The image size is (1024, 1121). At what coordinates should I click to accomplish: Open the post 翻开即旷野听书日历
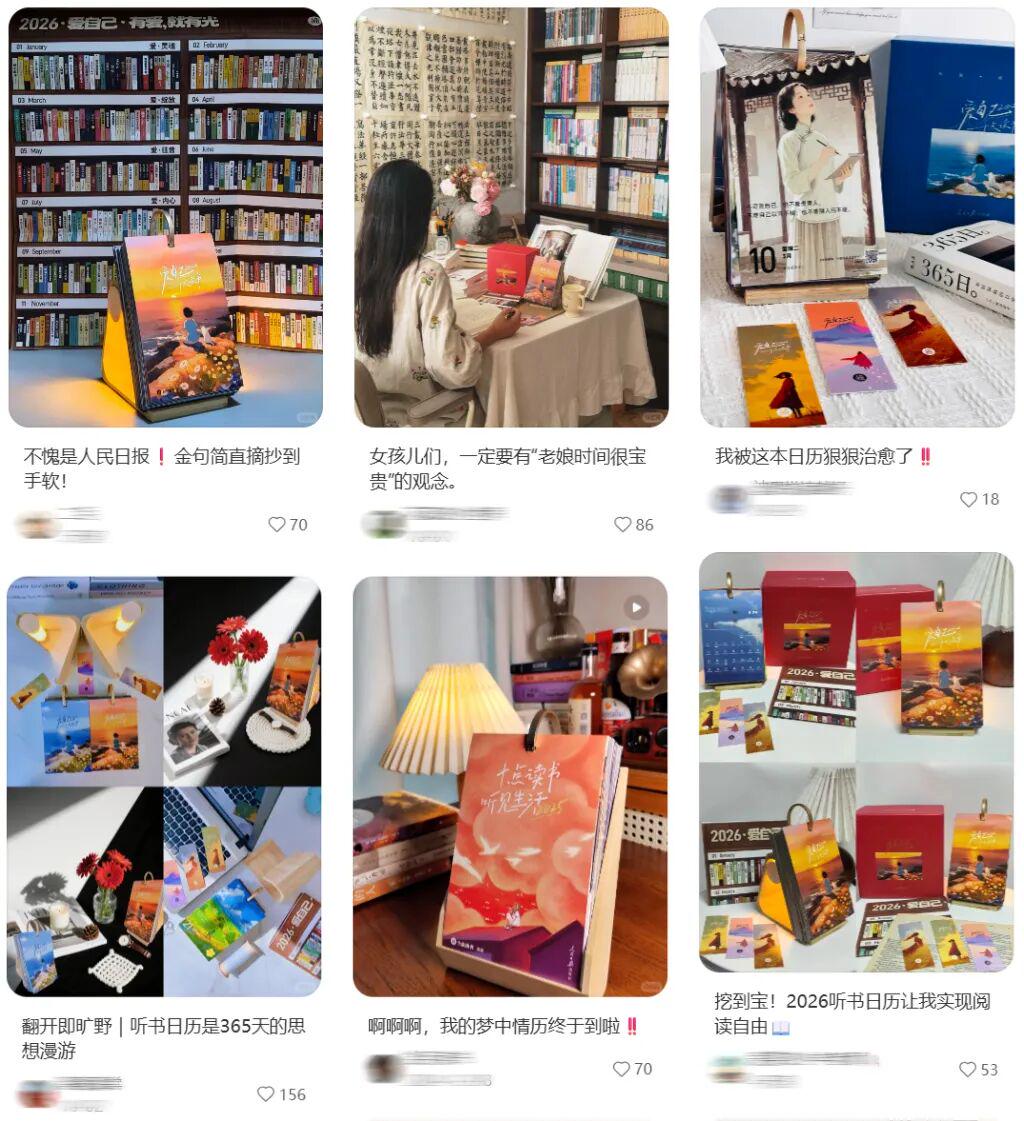pos(164,786)
